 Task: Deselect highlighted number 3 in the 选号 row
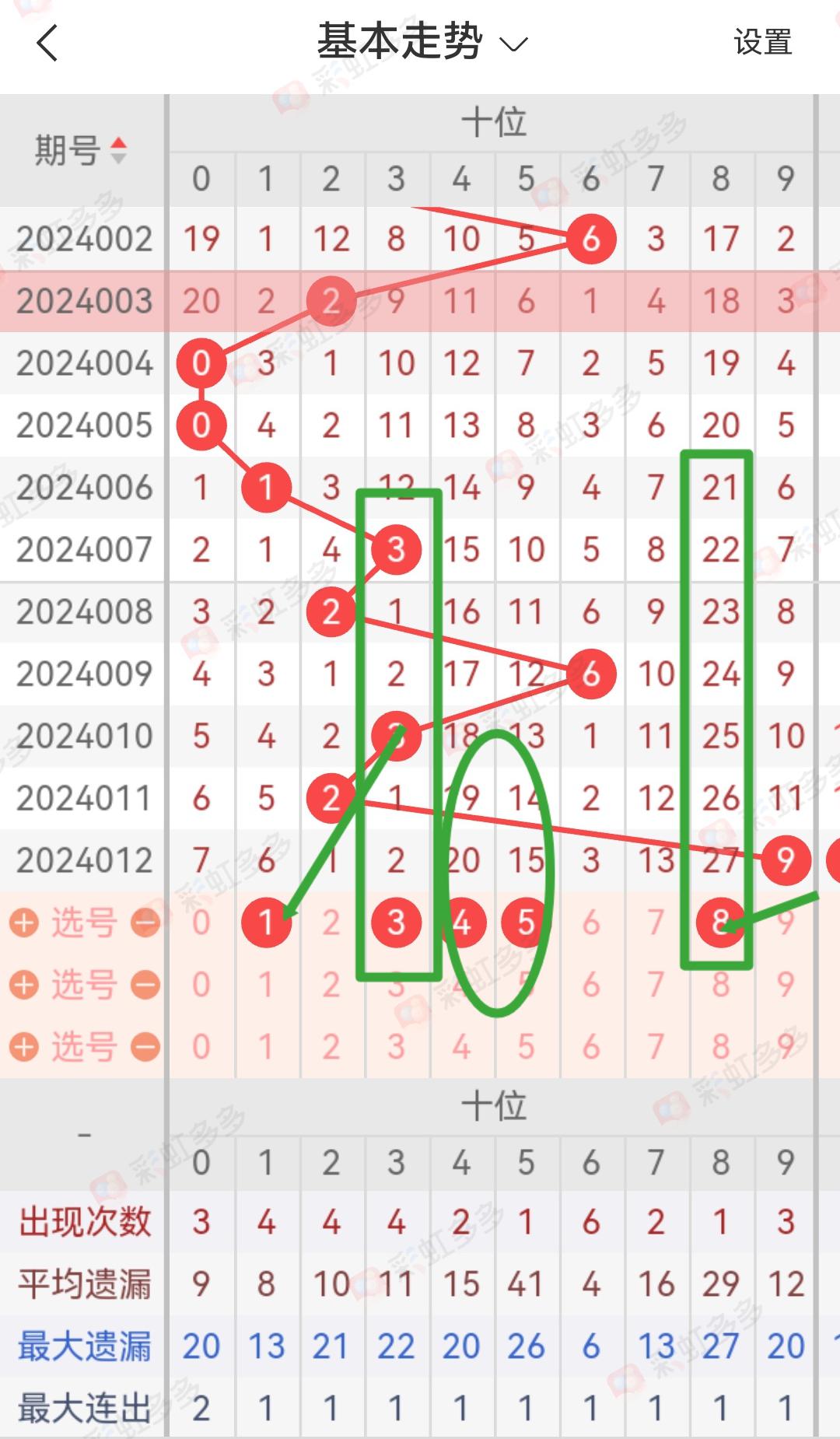396,923
